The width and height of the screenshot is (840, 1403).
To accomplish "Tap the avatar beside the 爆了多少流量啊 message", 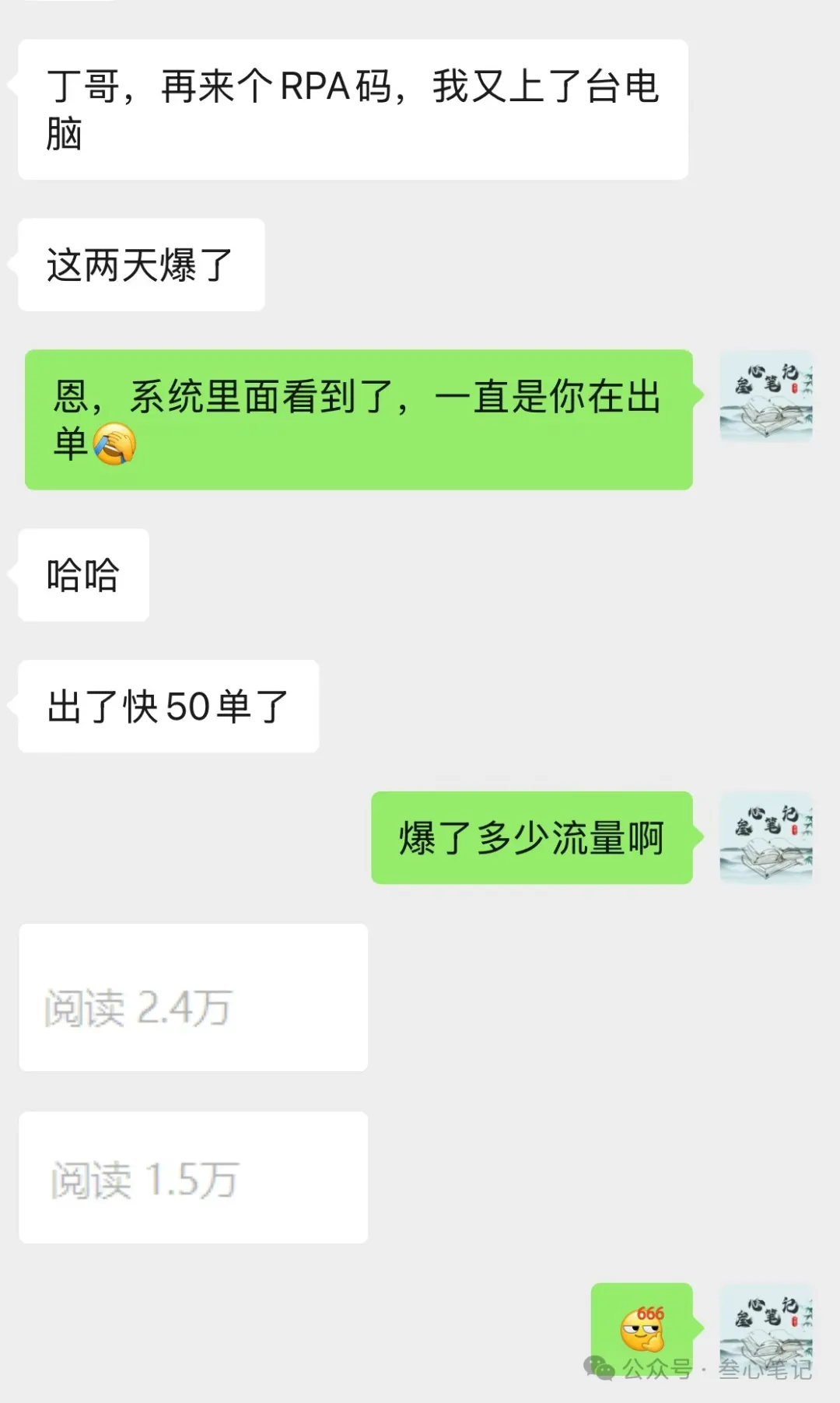I will click(766, 839).
